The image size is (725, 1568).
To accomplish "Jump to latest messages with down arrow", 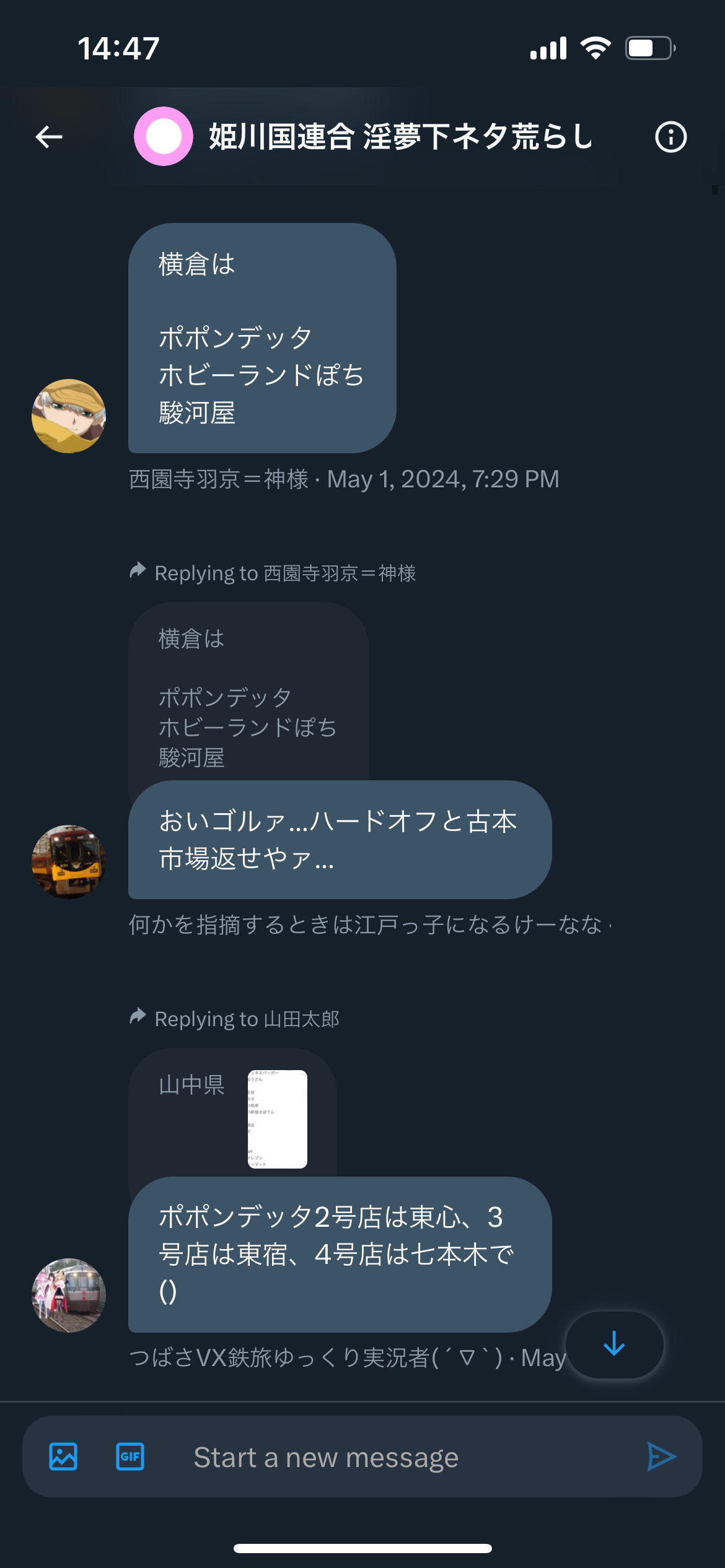I will pos(615,1344).
